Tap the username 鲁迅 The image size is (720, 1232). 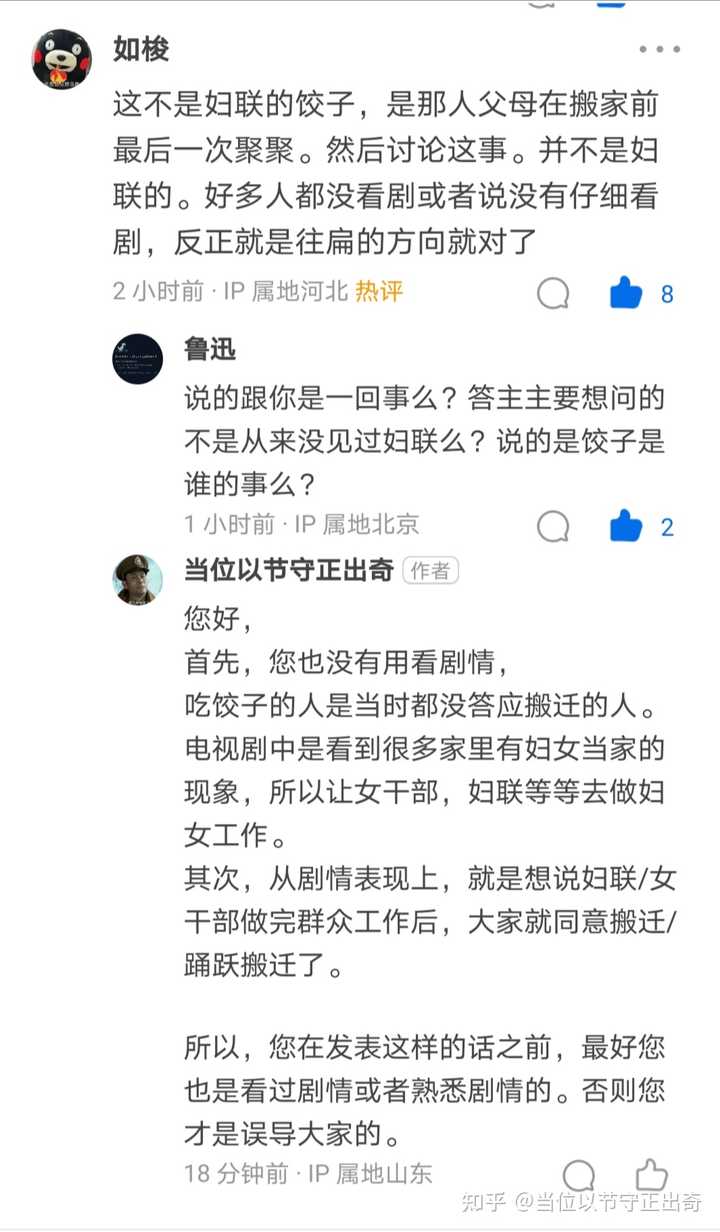(x=210, y=348)
